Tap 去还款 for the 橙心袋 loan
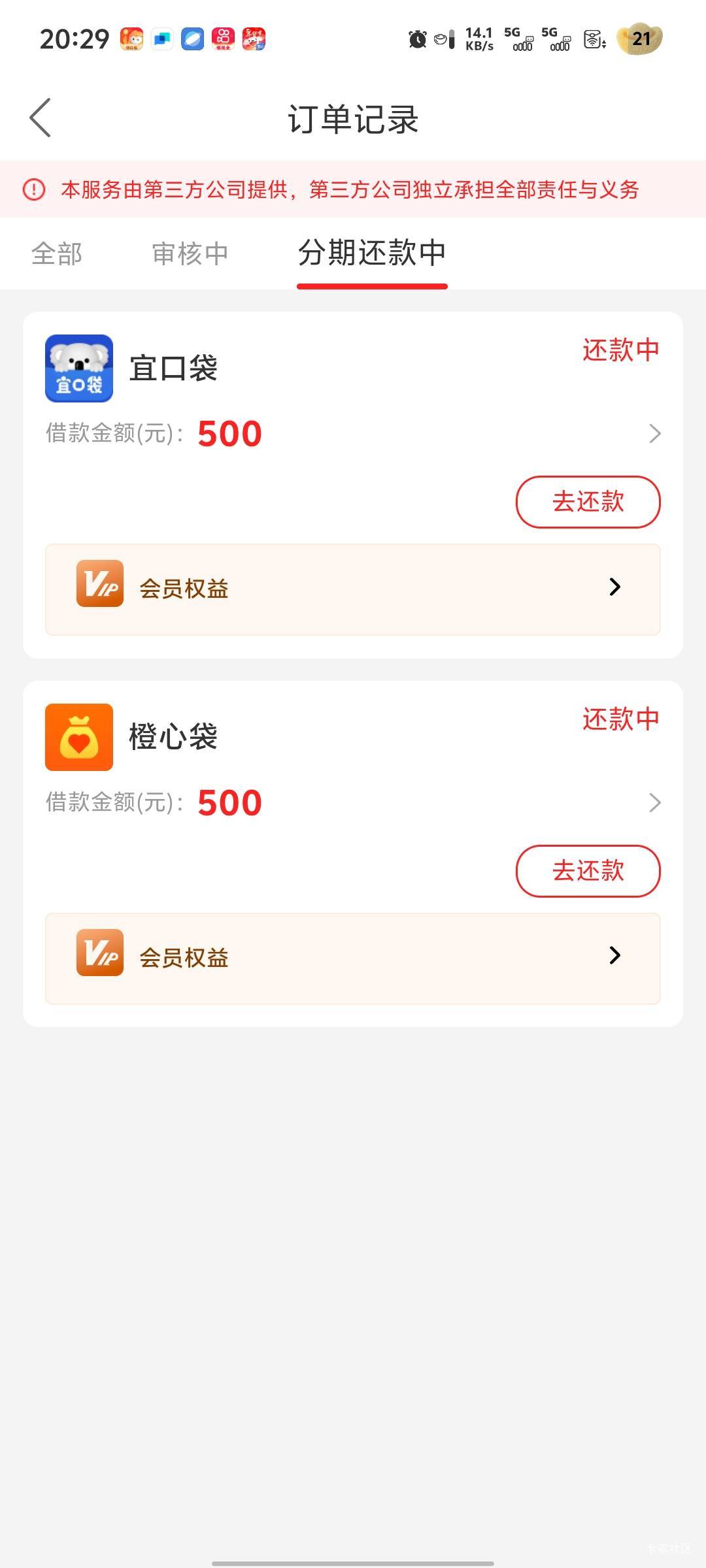The width and height of the screenshot is (706, 1568). click(x=588, y=871)
